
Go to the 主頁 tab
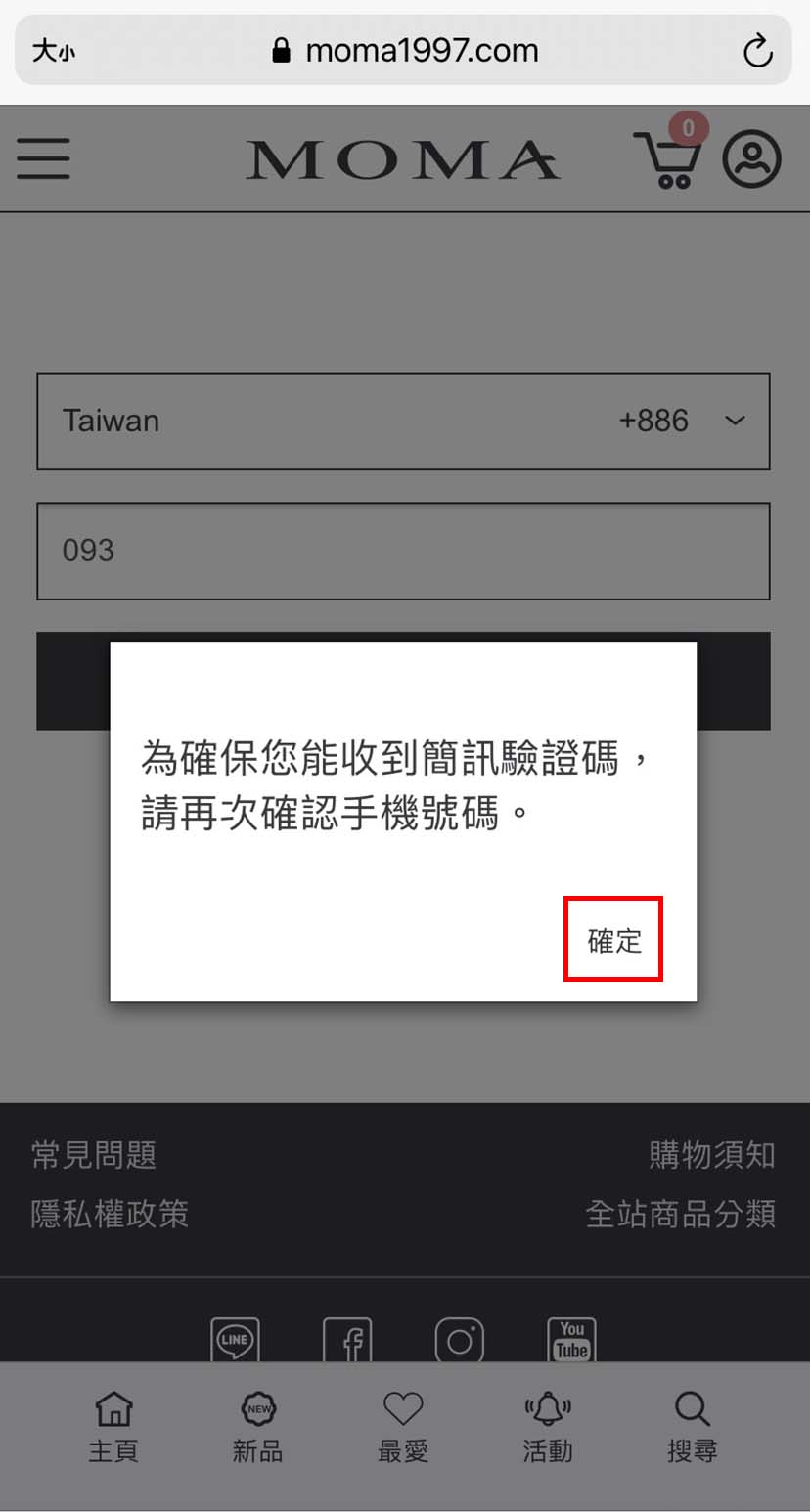114,1427
